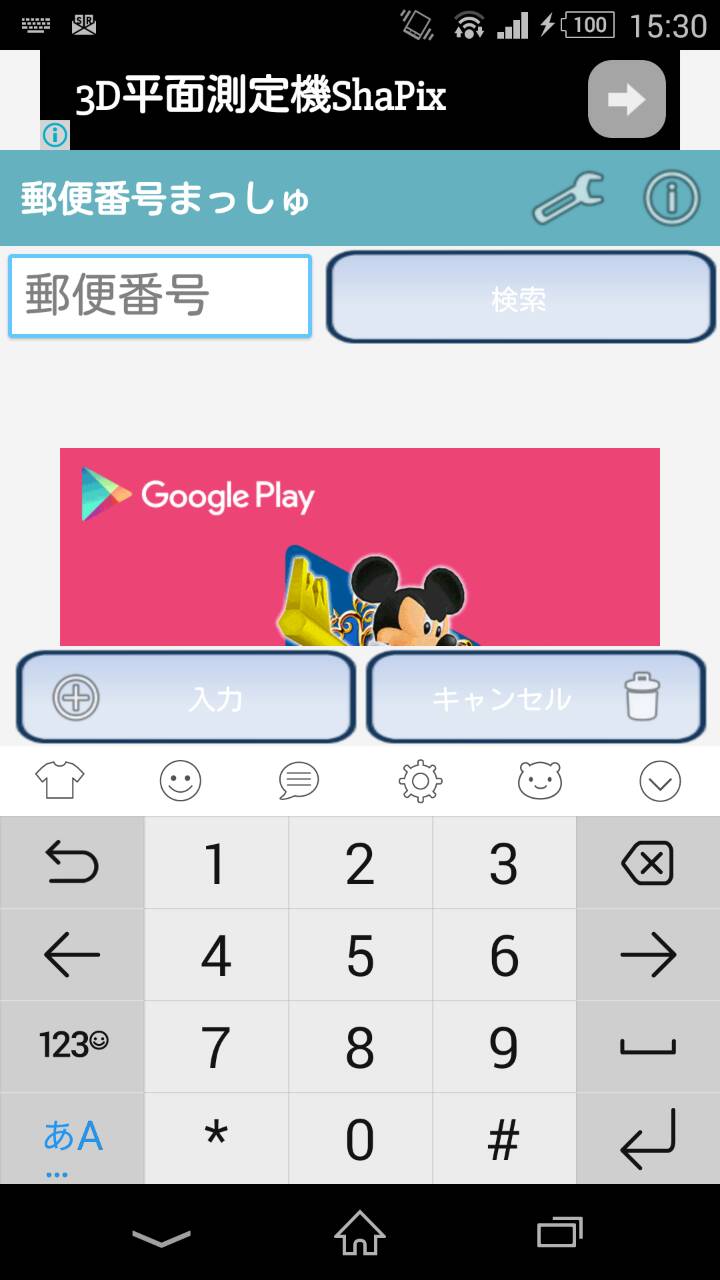Open the Google Play ad banner
720x1280 pixels.
tap(360, 546)
